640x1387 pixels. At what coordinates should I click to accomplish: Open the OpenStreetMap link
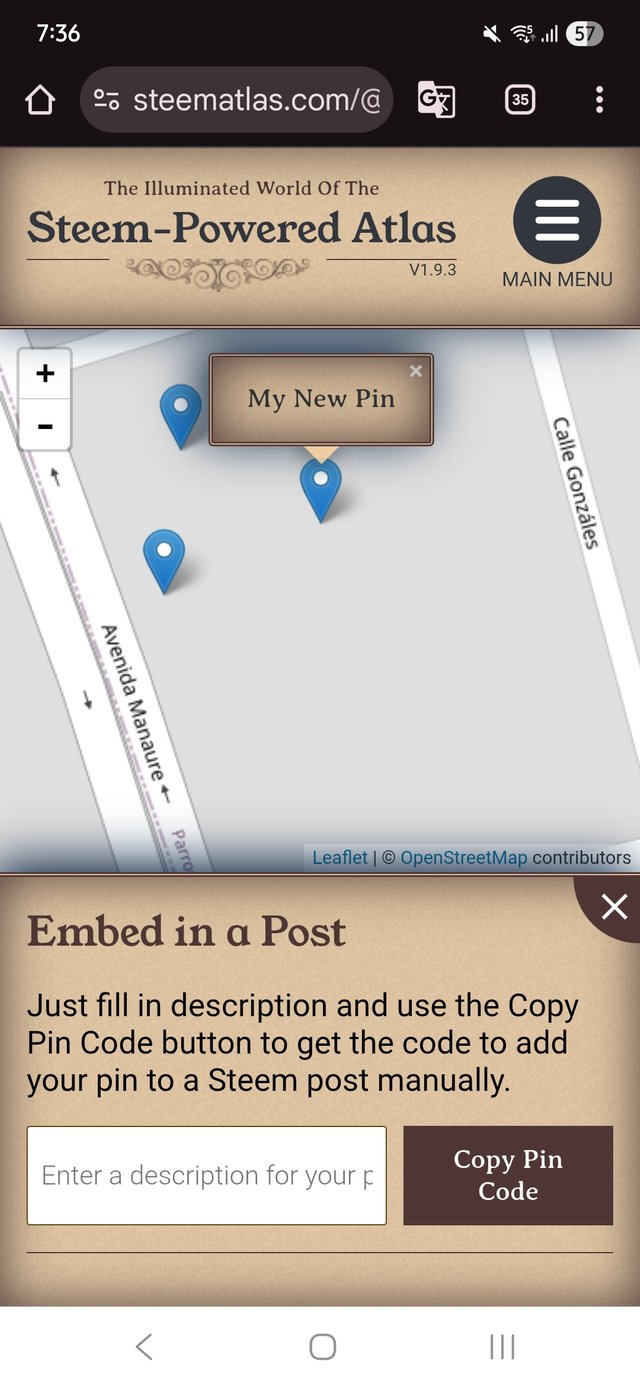463,857
